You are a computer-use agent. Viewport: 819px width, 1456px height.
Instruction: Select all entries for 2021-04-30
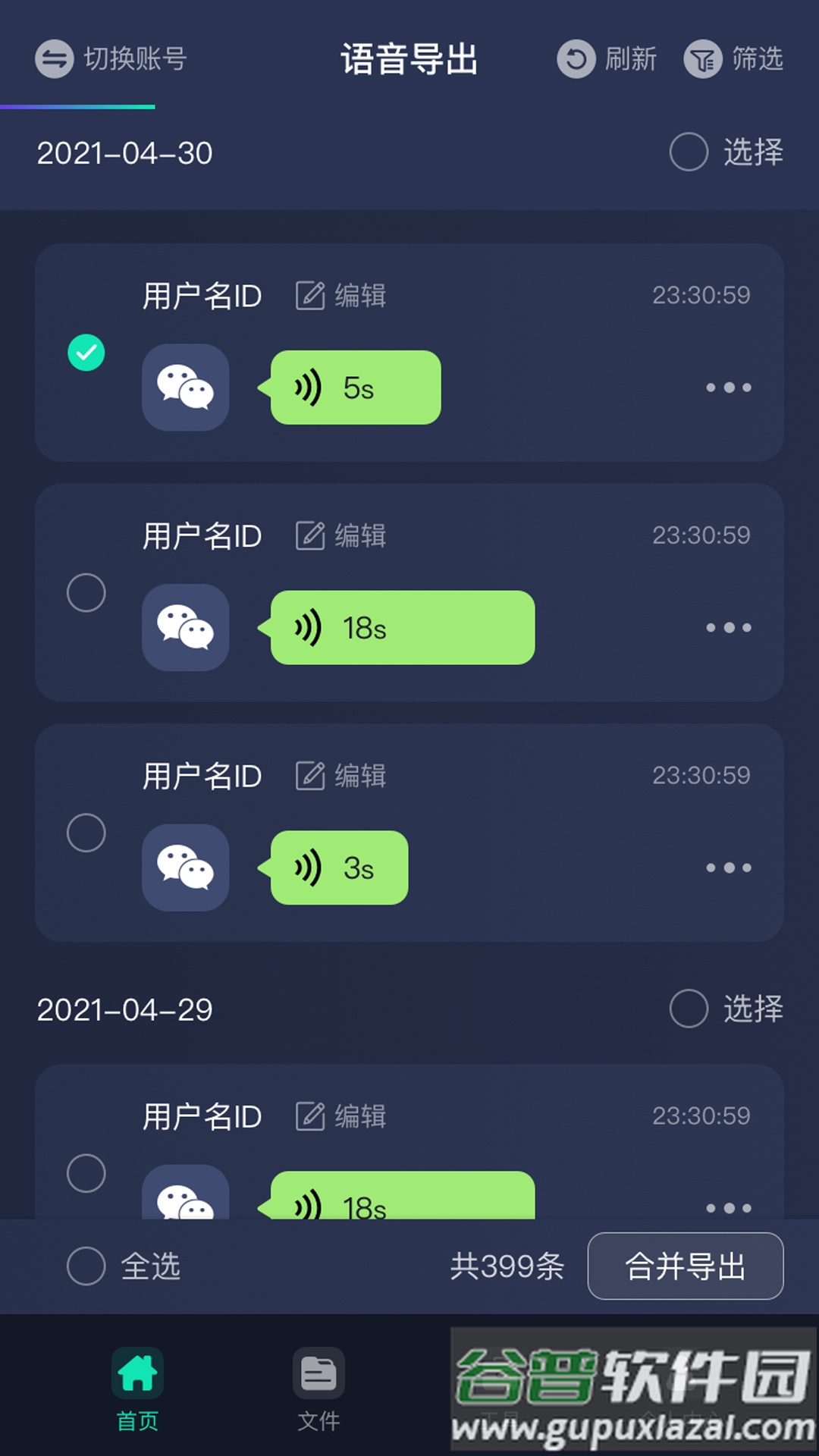pyautogui.click(x=688, y=152)
